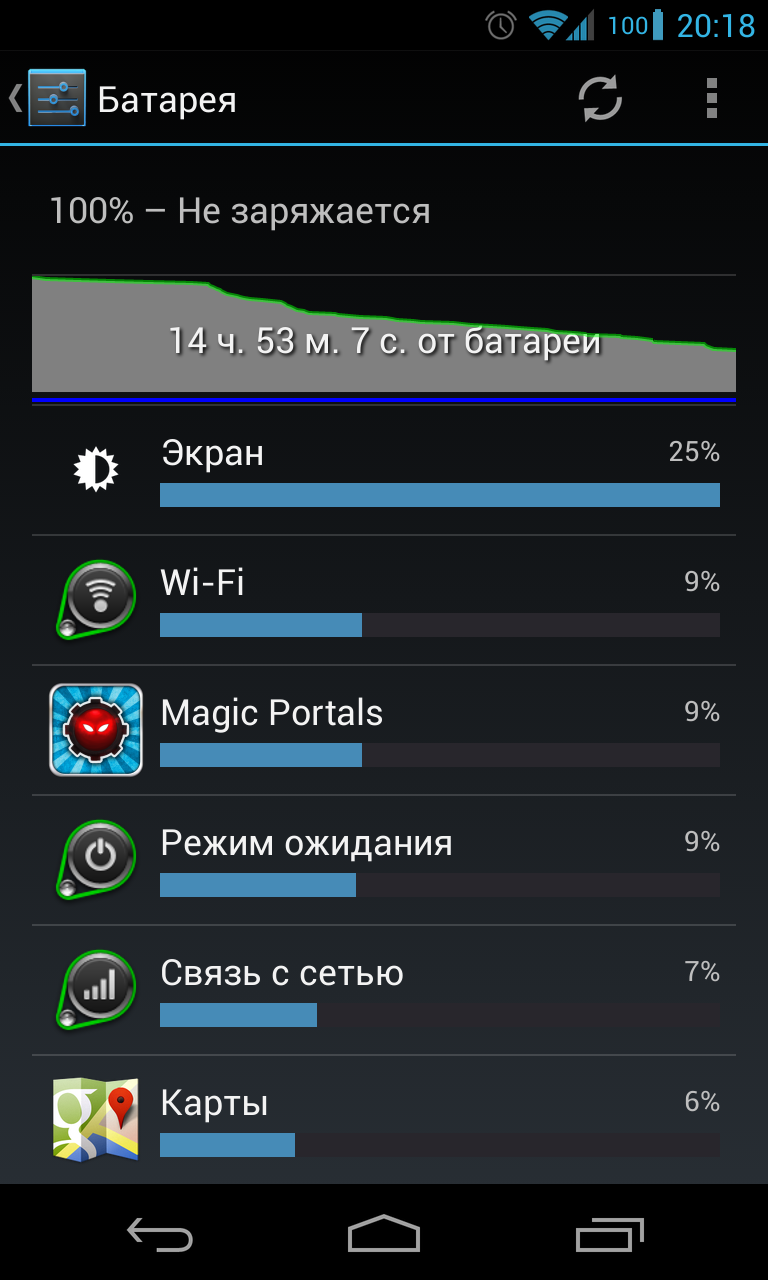View Wi-Fi battery usage details
The image size is (768, 1280).
point(384,600)
